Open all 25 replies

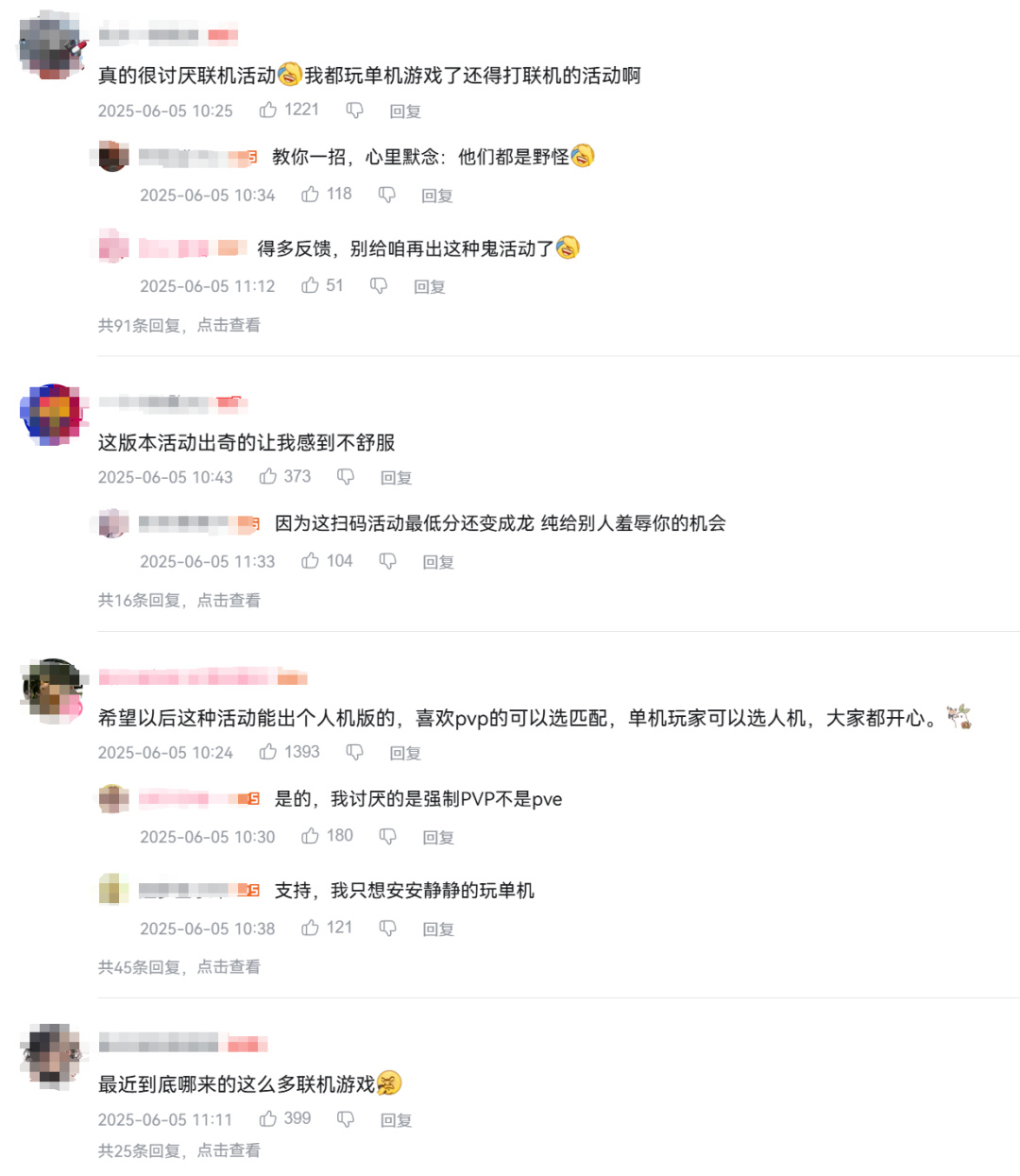click(179, 1150)
